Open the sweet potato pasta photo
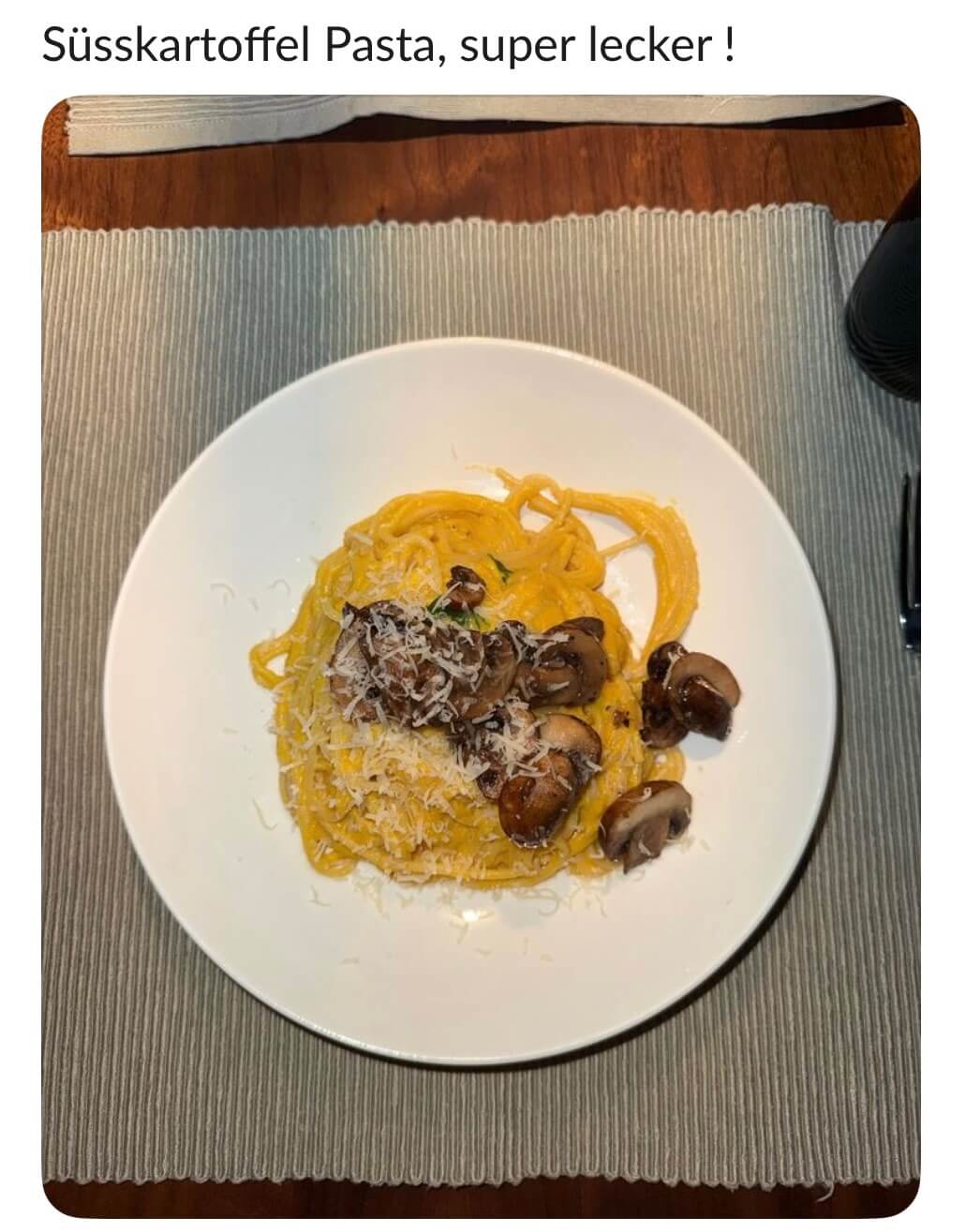Viewport: 966px width, 1232px height. point(481,656)
